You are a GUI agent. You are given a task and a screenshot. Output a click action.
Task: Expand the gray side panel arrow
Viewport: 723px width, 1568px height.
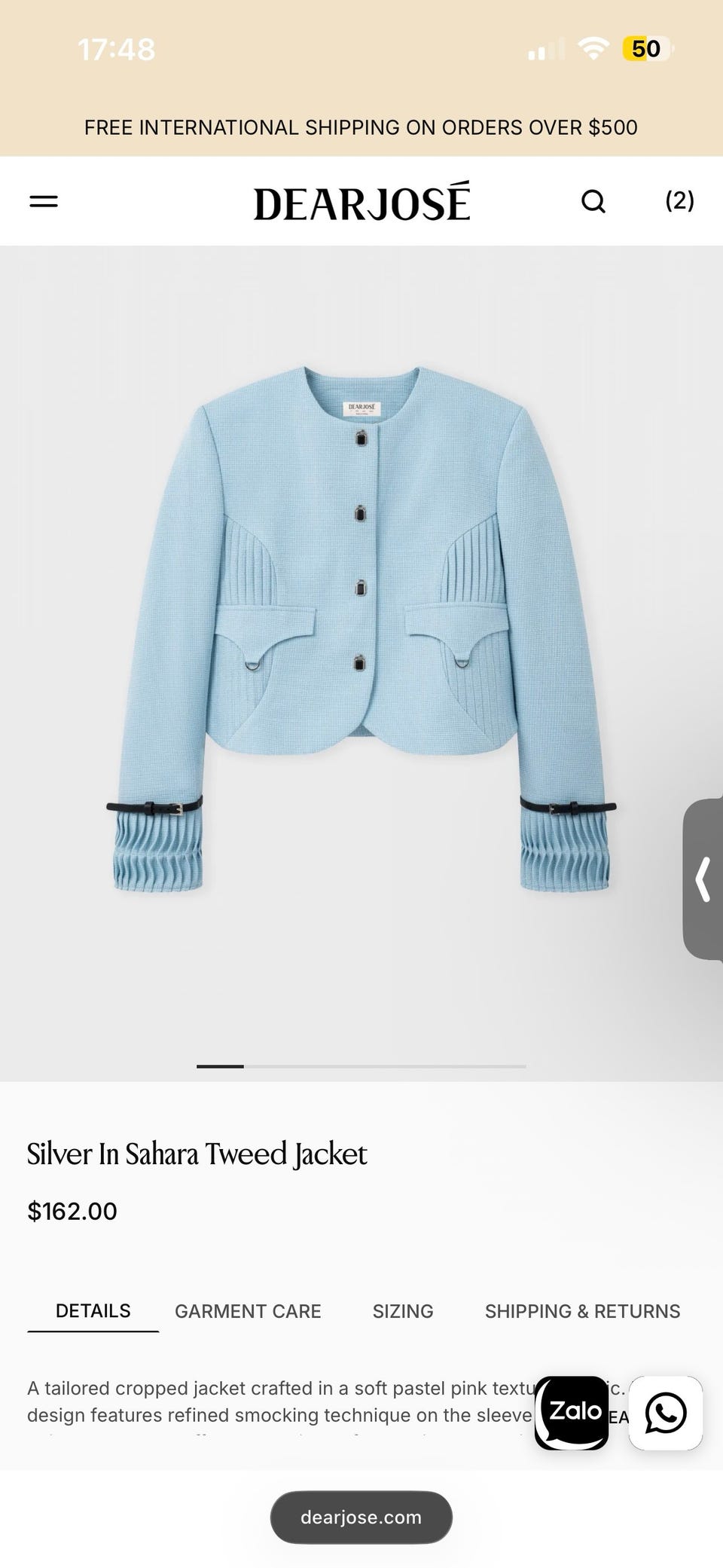pos(703,879)
